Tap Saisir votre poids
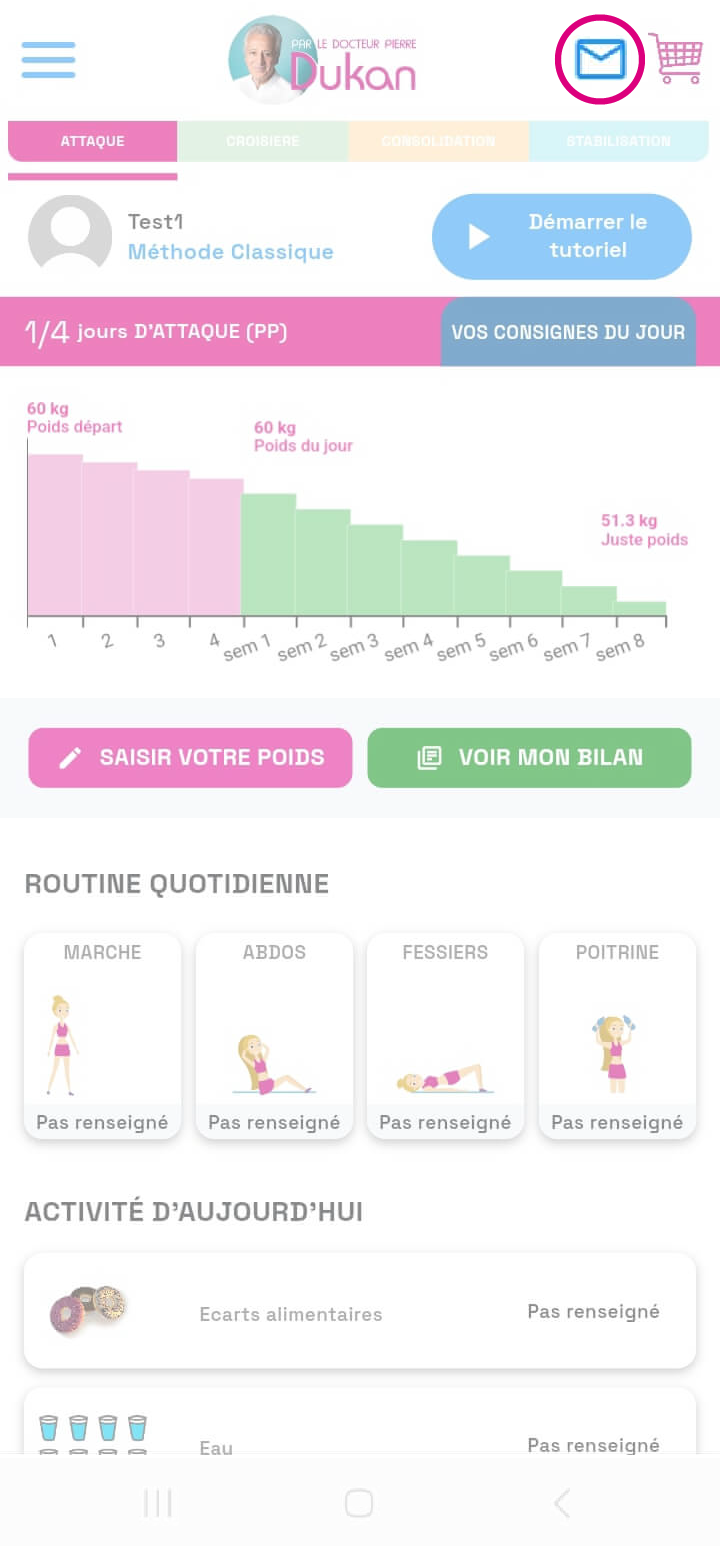The height and width of the screenshot is (1546, 720). coord(190,758)
